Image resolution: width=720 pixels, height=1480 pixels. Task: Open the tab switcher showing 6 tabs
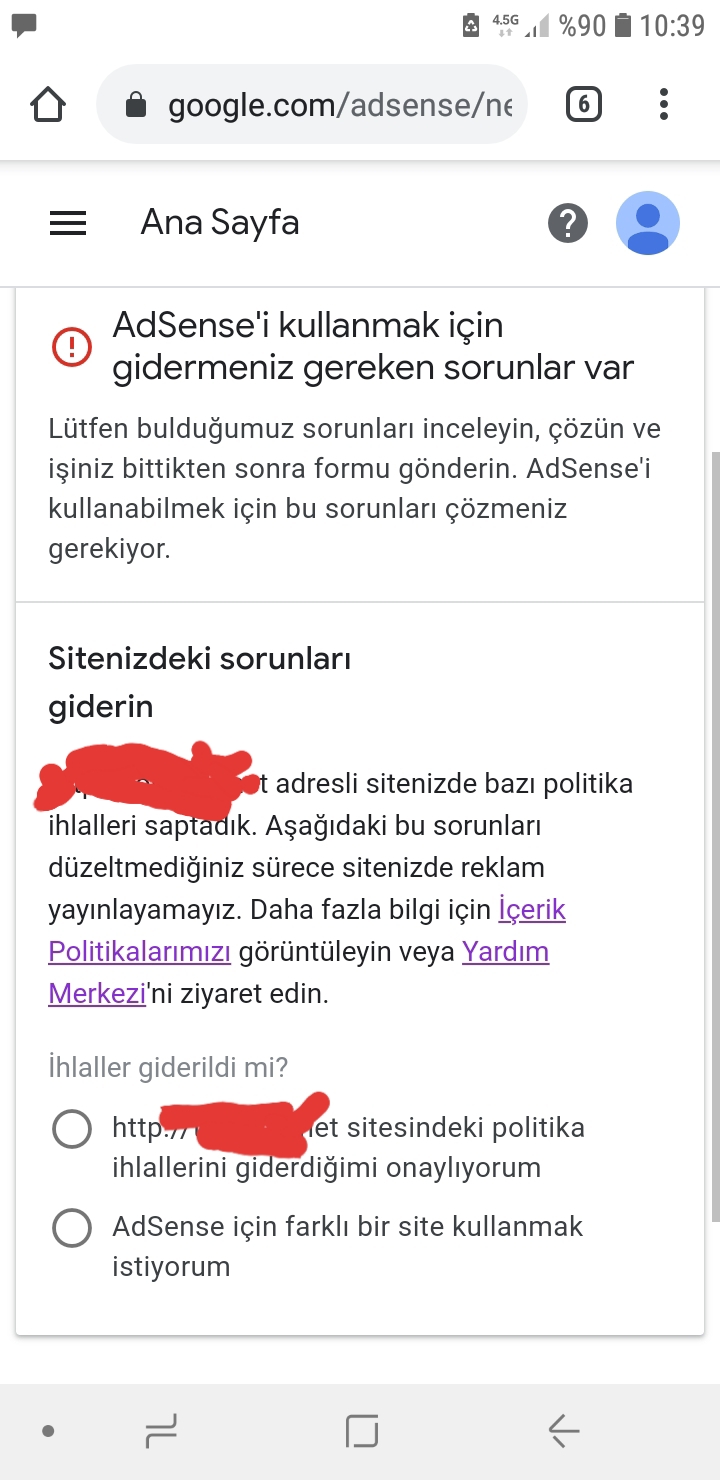584,104
